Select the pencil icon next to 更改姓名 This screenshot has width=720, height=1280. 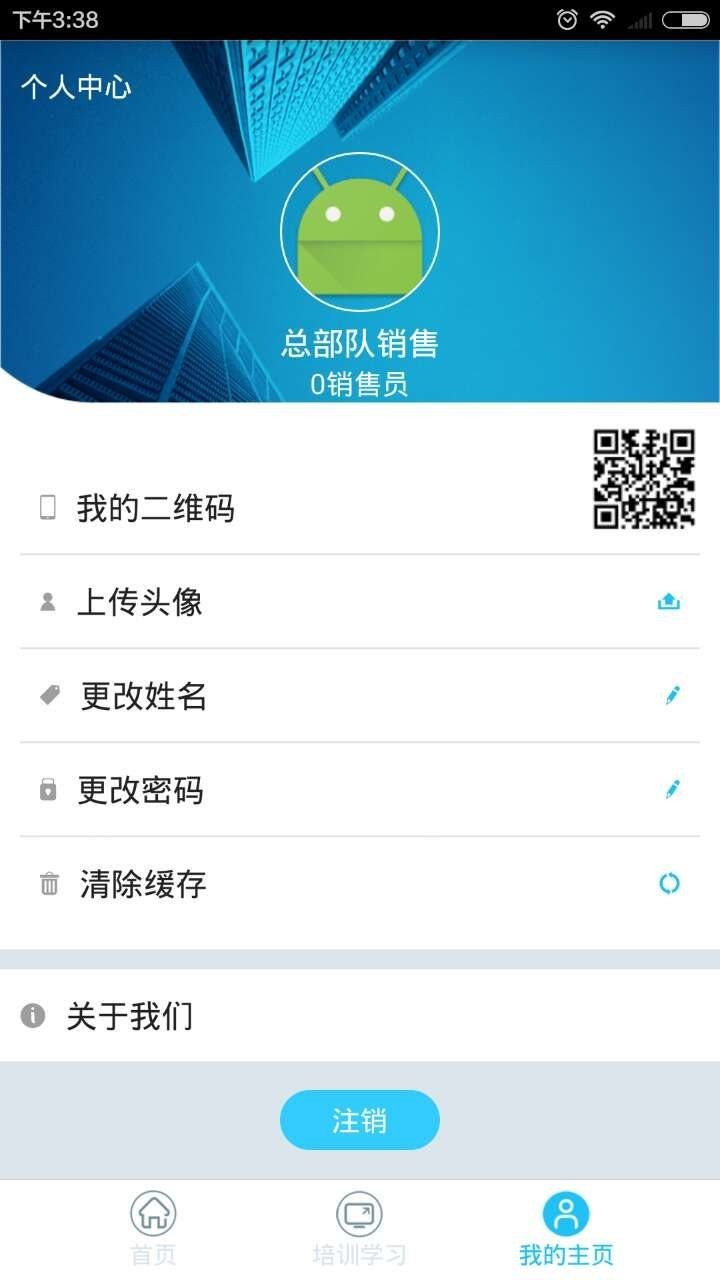670,695
